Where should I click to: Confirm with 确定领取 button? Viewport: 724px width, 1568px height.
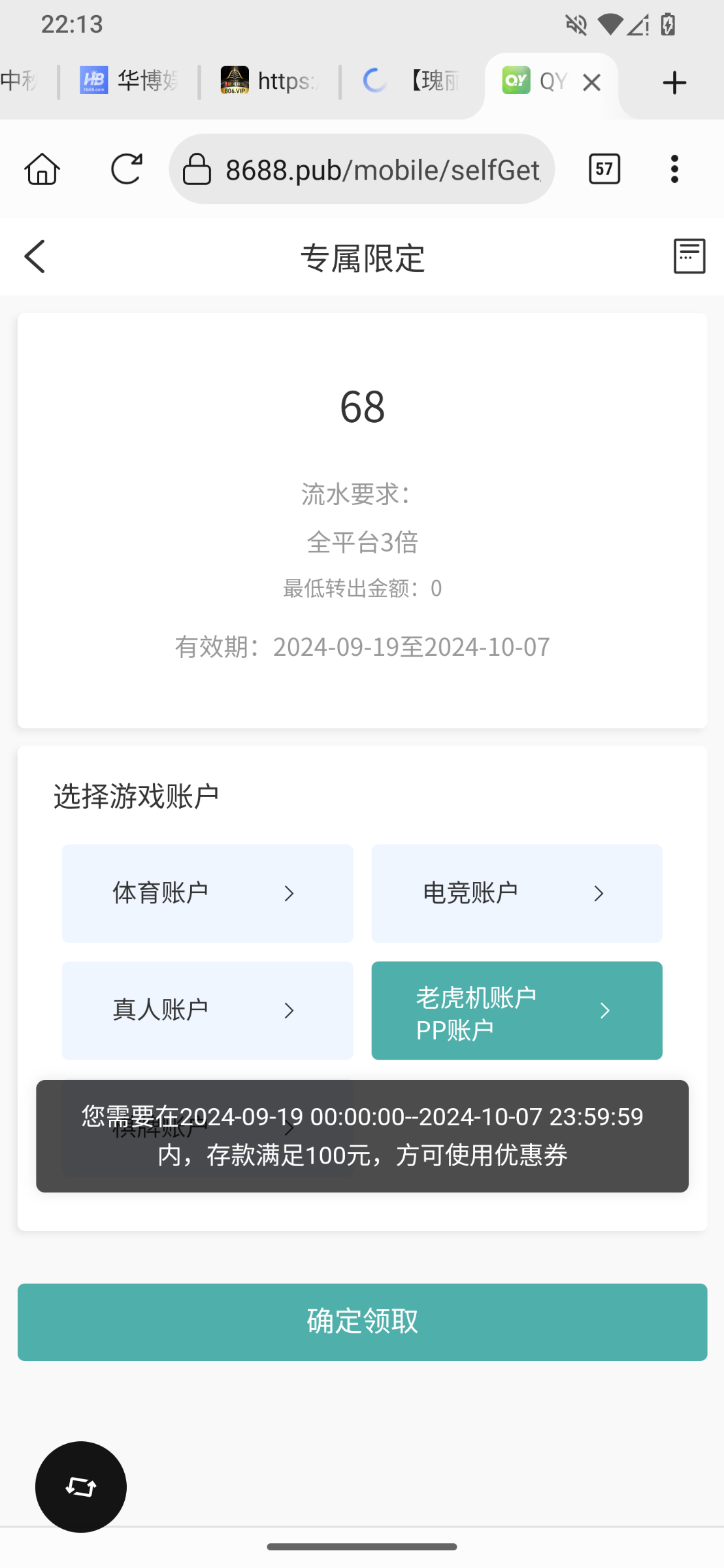pyautogui.click(x=362, y=1322)
